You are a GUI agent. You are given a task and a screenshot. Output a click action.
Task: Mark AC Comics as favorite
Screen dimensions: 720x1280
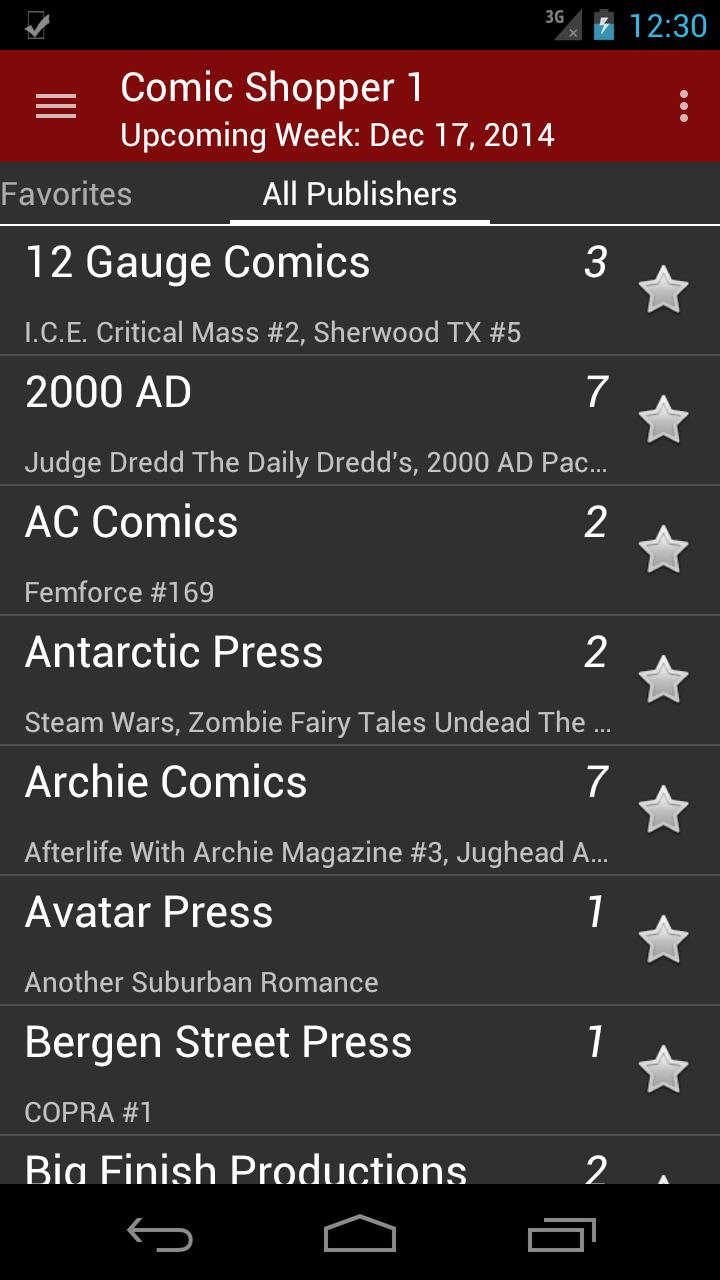pos(663,550)
